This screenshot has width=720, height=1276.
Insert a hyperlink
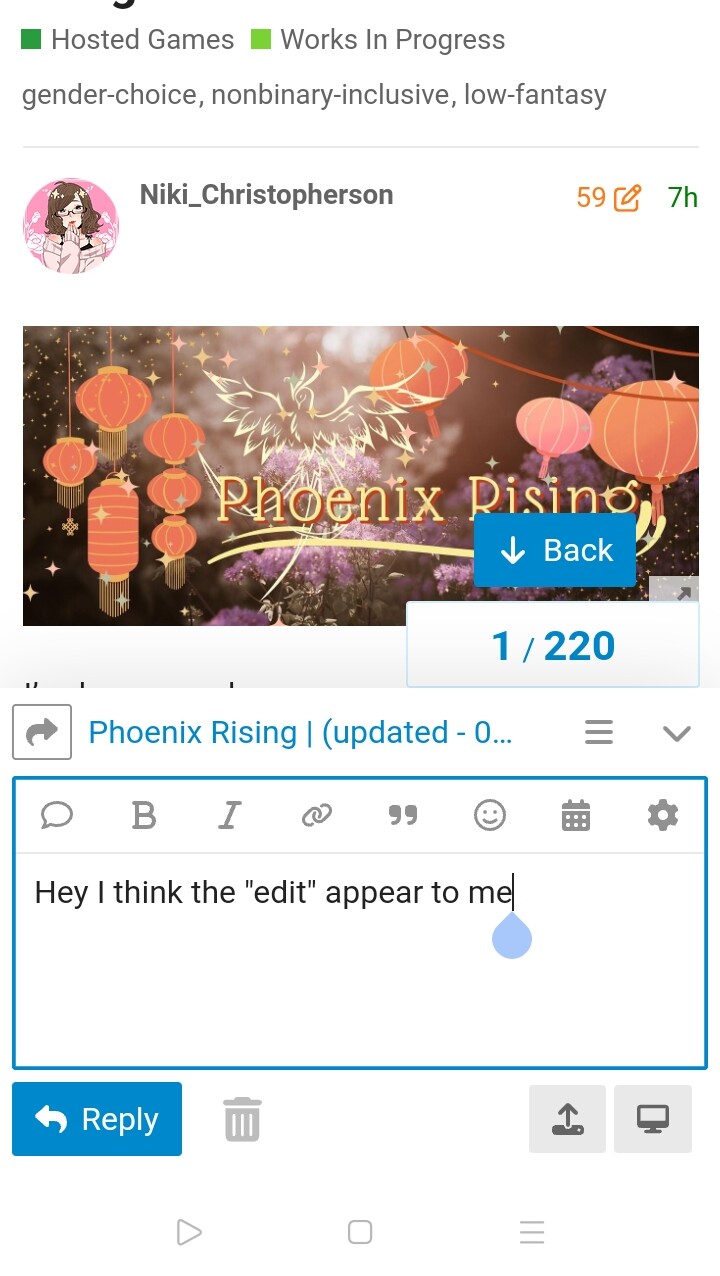316,816
